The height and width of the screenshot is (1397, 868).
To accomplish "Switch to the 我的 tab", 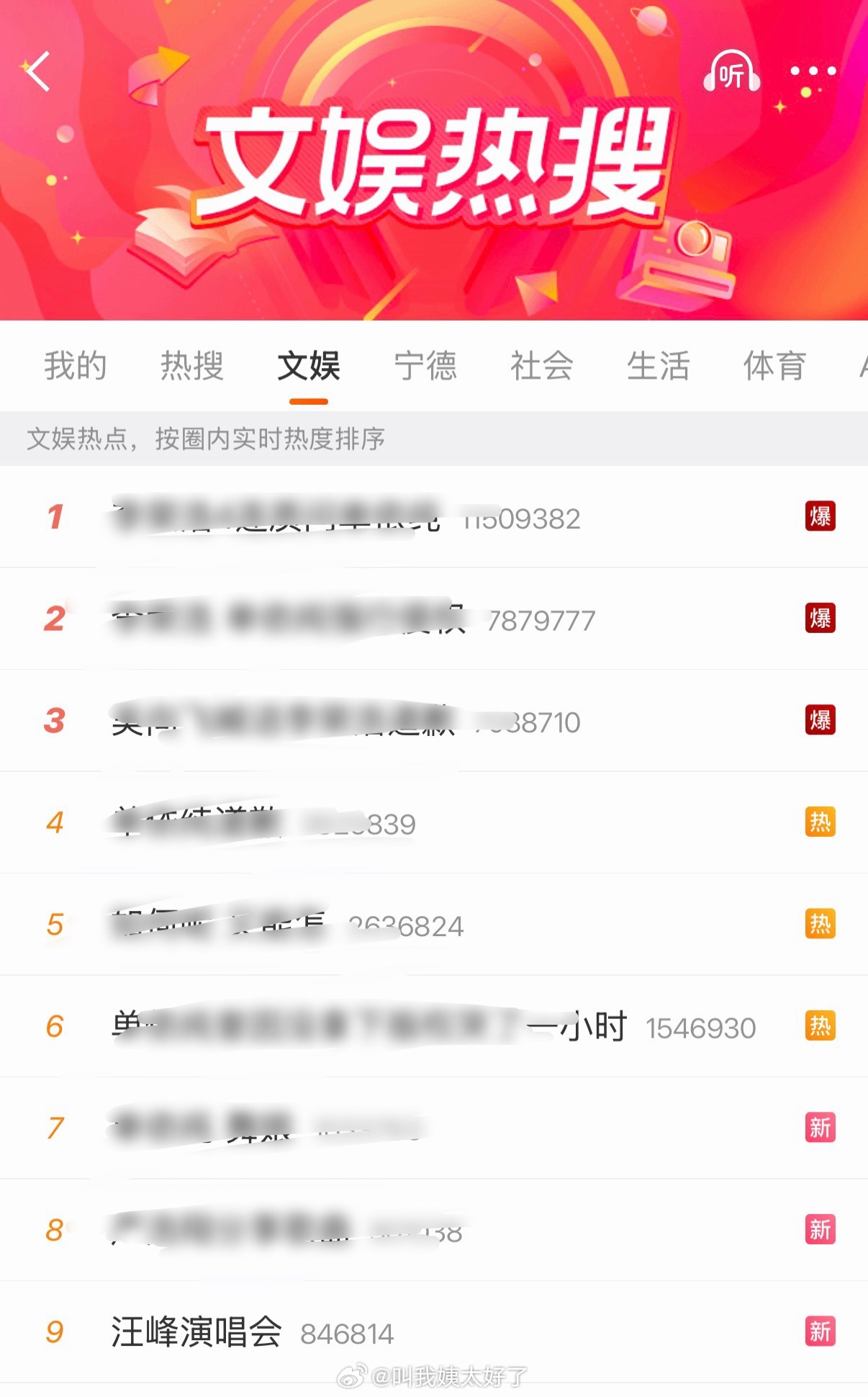I will [x=76, y=367].
